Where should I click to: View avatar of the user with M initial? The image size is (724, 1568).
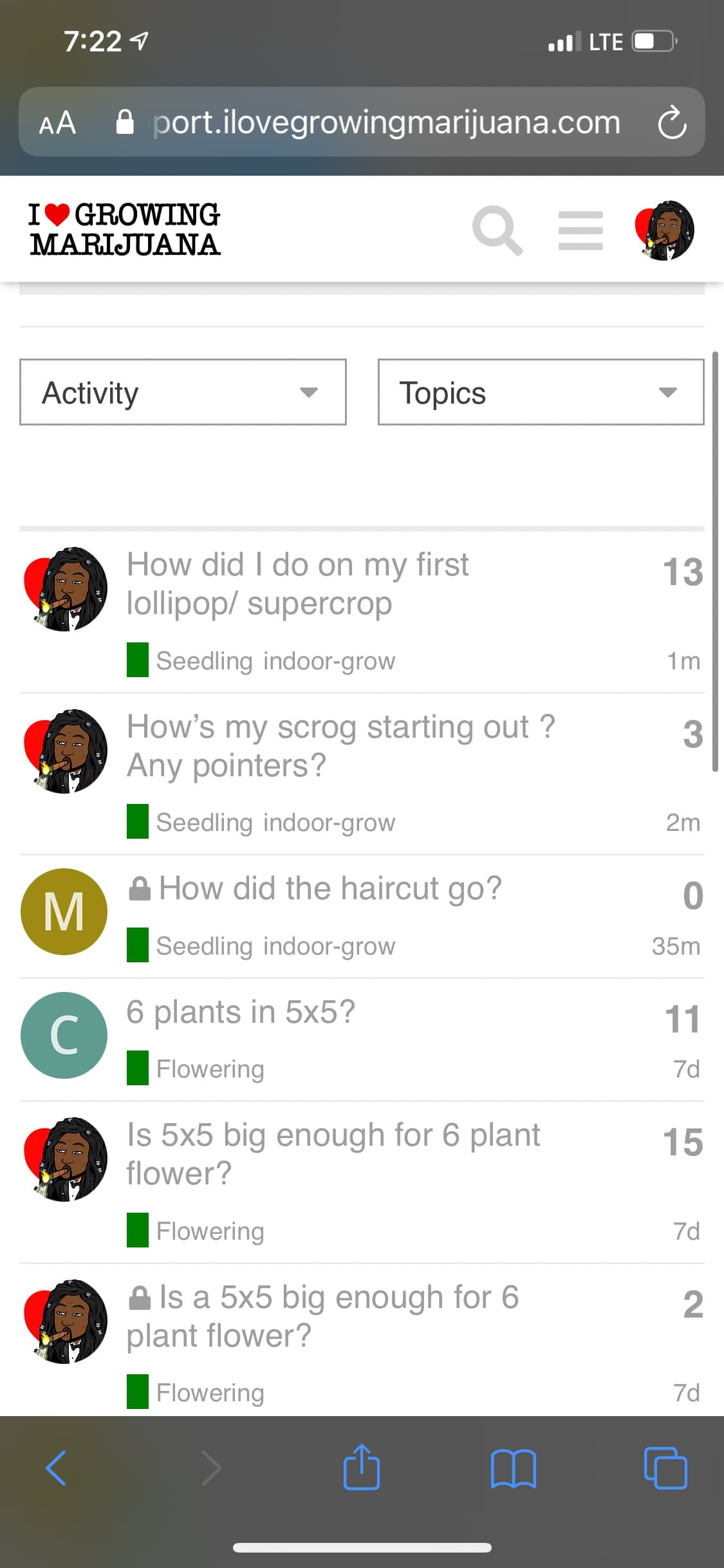pyautogui.click(x=64, y=911)
